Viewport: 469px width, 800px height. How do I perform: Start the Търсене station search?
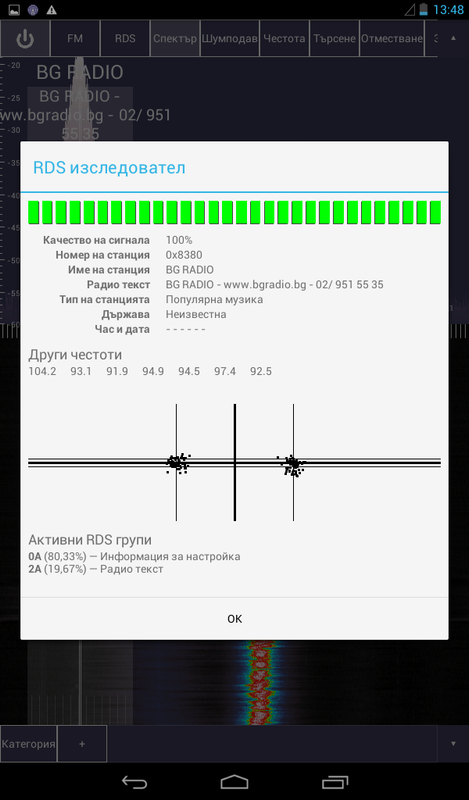click(x=334, y=38)
